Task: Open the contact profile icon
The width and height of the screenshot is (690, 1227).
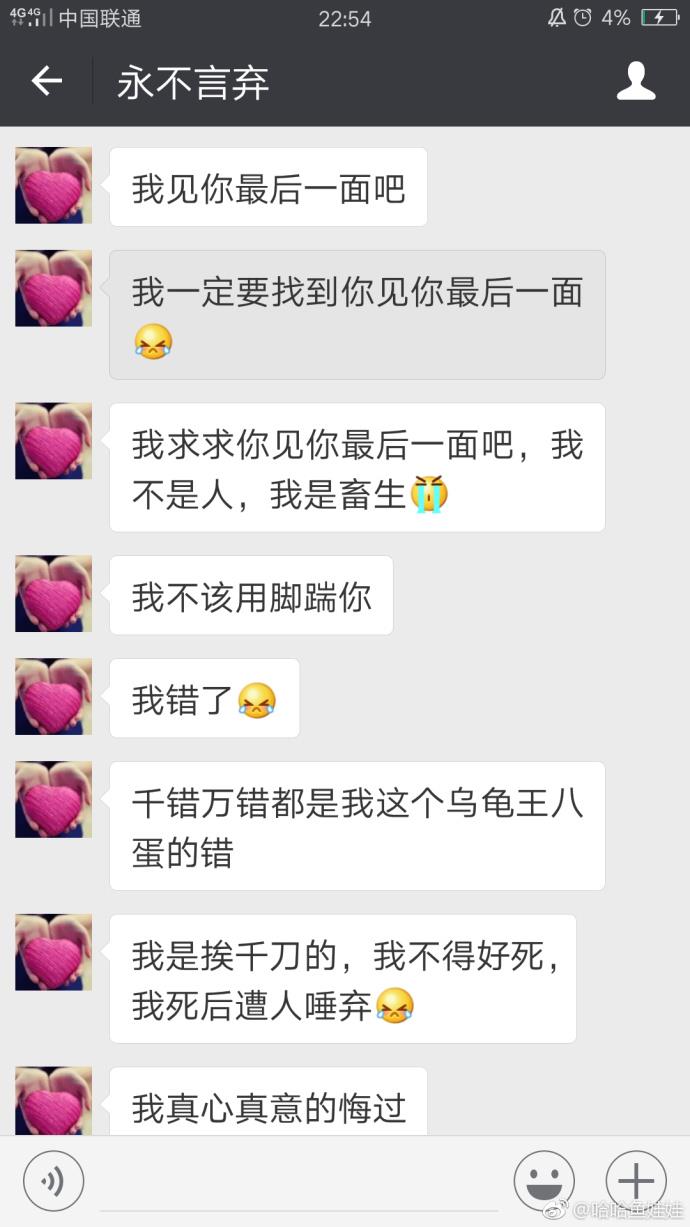Action: [636, 81]
